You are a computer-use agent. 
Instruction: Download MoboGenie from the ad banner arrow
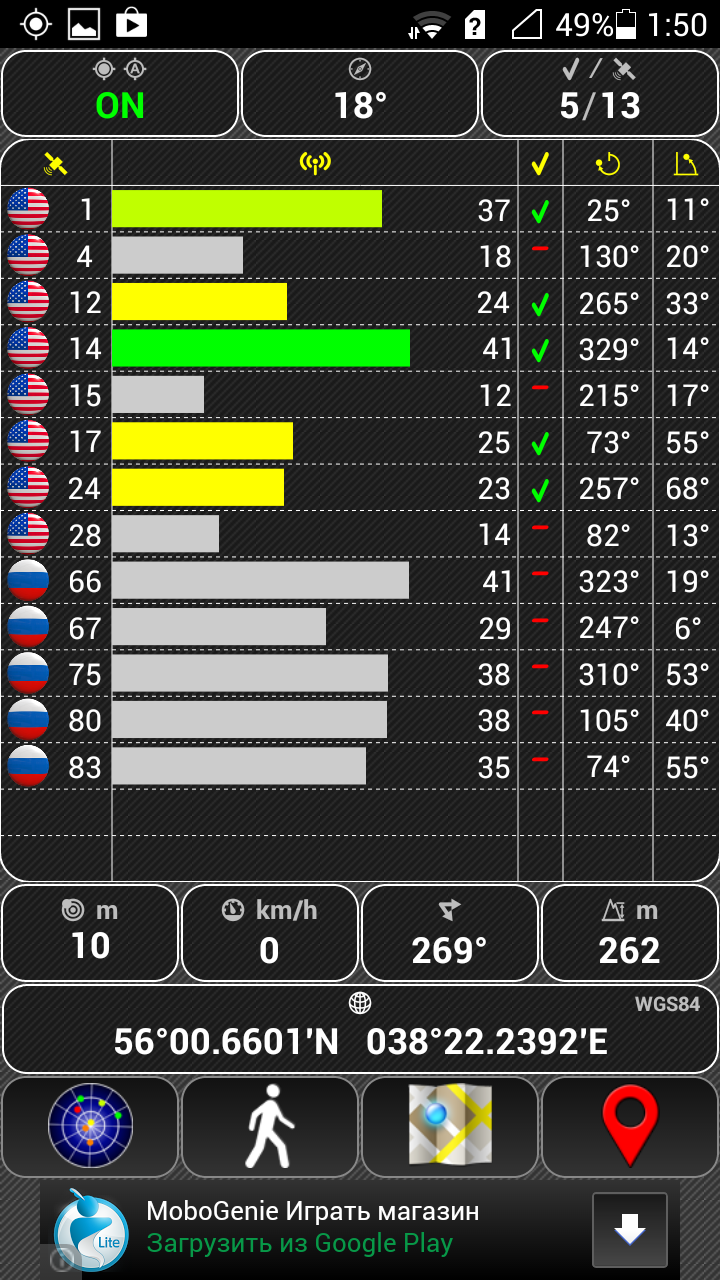[x=629, y=1229]
